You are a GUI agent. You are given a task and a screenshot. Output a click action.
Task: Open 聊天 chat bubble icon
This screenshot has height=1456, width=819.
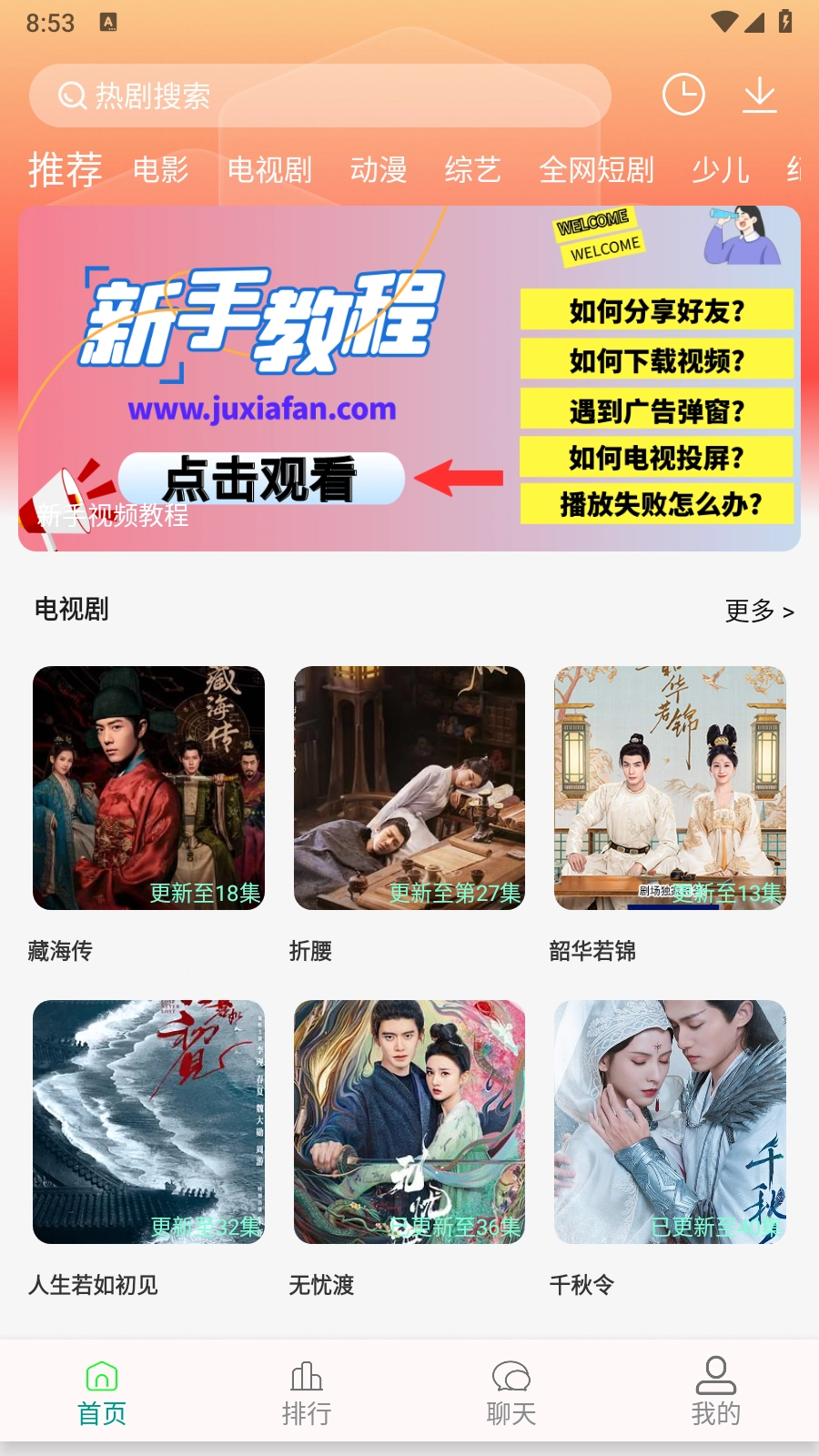(x=511, y=1377)
